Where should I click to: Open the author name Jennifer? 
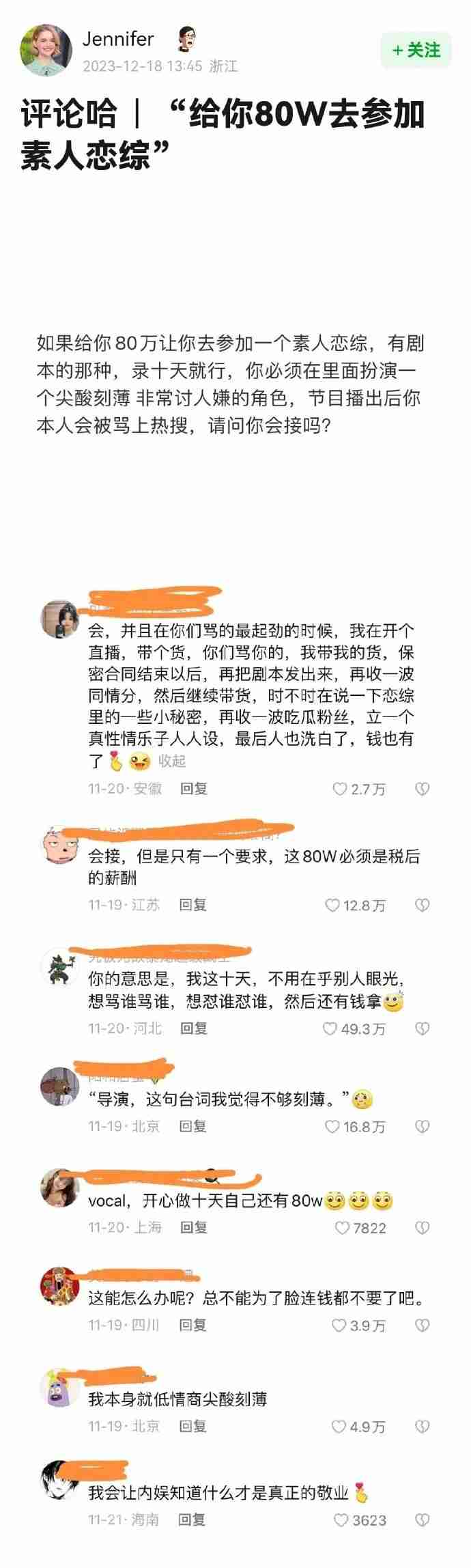tap(118, 40)
